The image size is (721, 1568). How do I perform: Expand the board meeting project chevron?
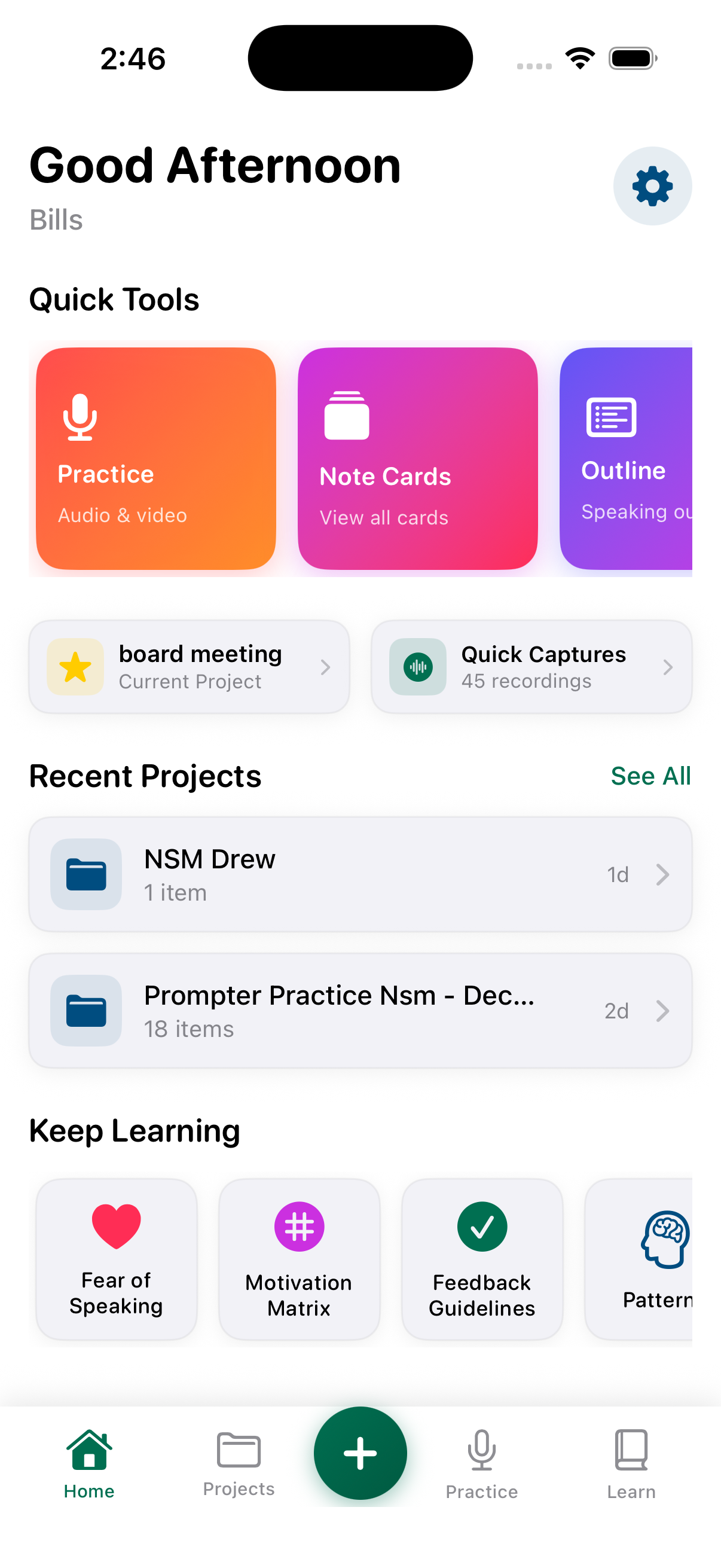pyautogui.click(x=326, y=667)
